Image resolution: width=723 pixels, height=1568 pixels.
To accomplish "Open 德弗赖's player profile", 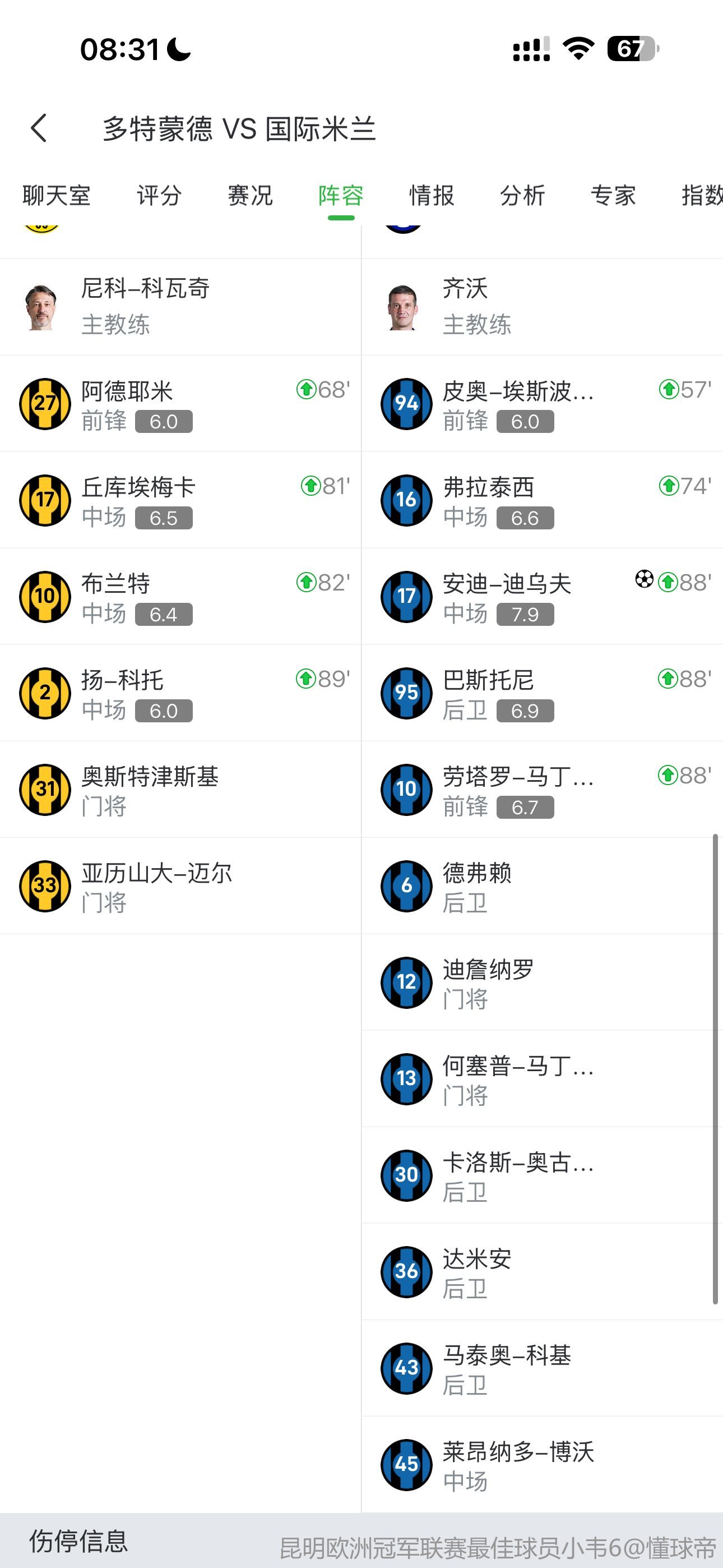I will tap(477, 886).
